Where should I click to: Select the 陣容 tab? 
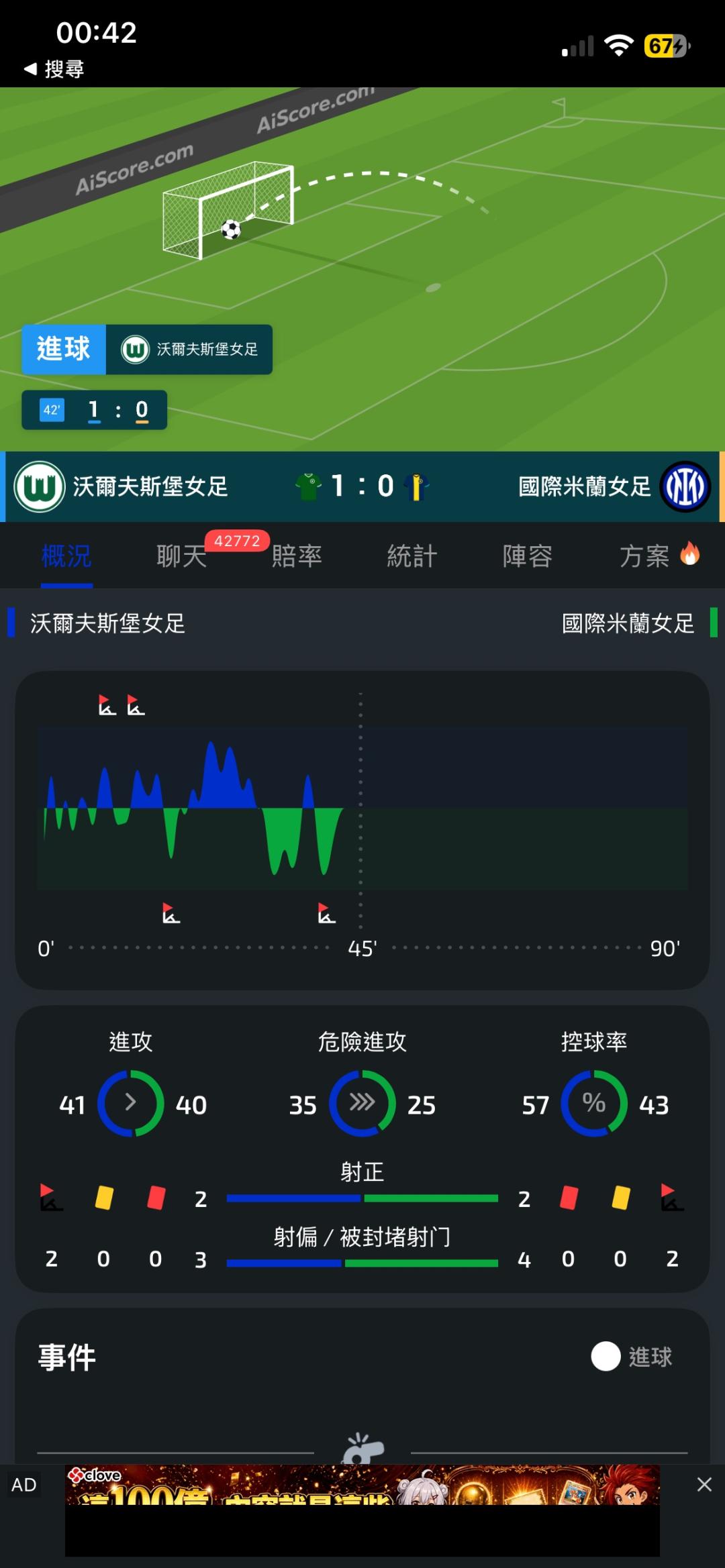pos(528,556)
